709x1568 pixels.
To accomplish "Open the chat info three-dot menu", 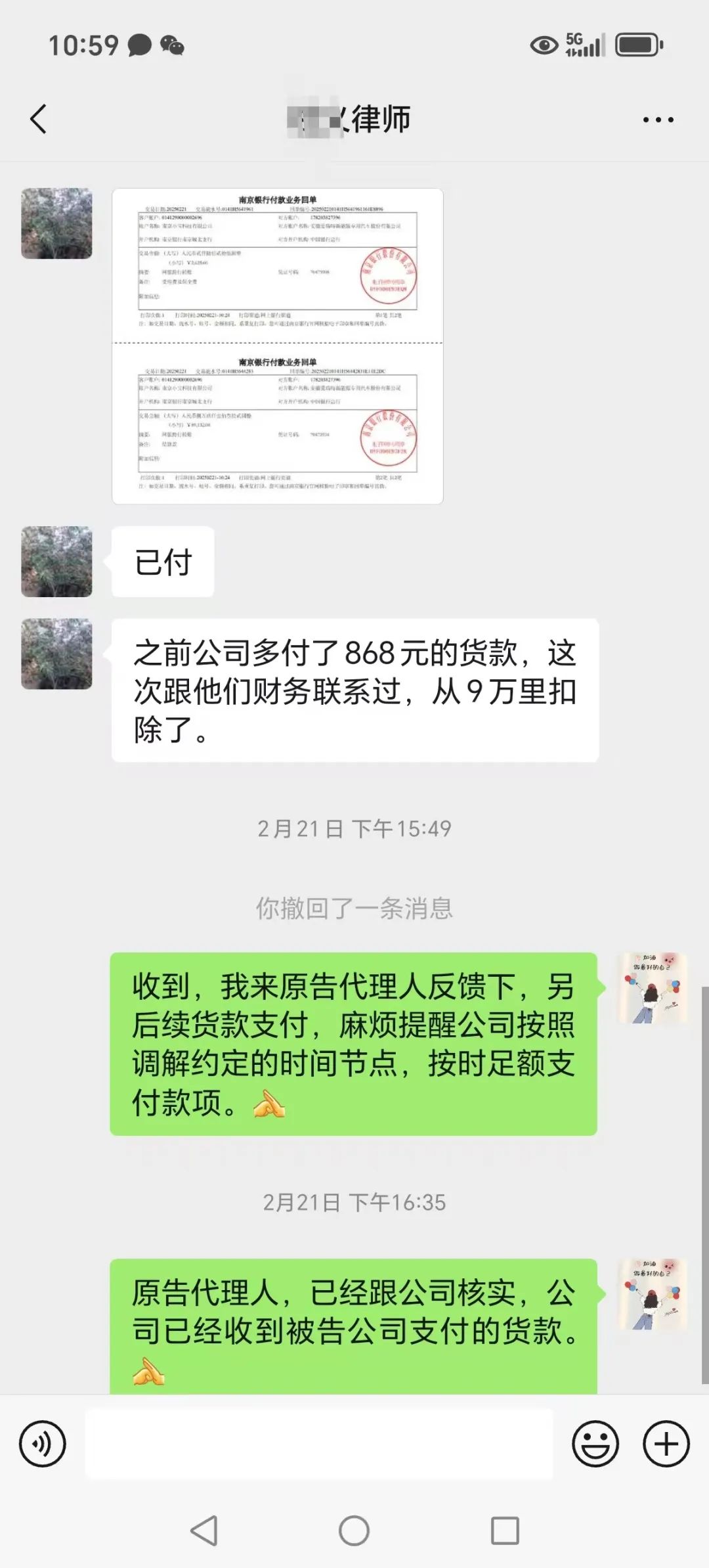I will [658, 120].
